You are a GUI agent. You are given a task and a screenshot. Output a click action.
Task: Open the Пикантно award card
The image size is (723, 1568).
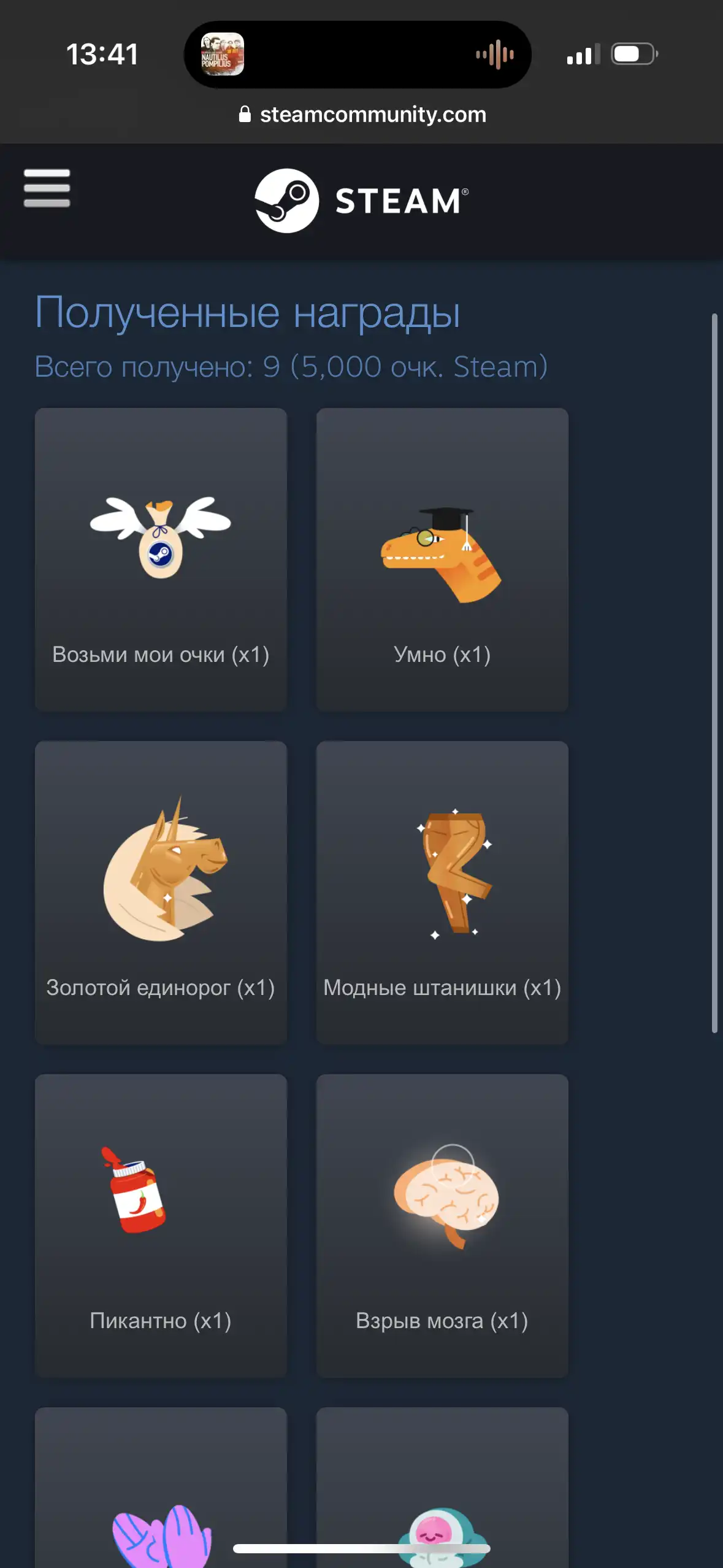tap(161, 1226)
